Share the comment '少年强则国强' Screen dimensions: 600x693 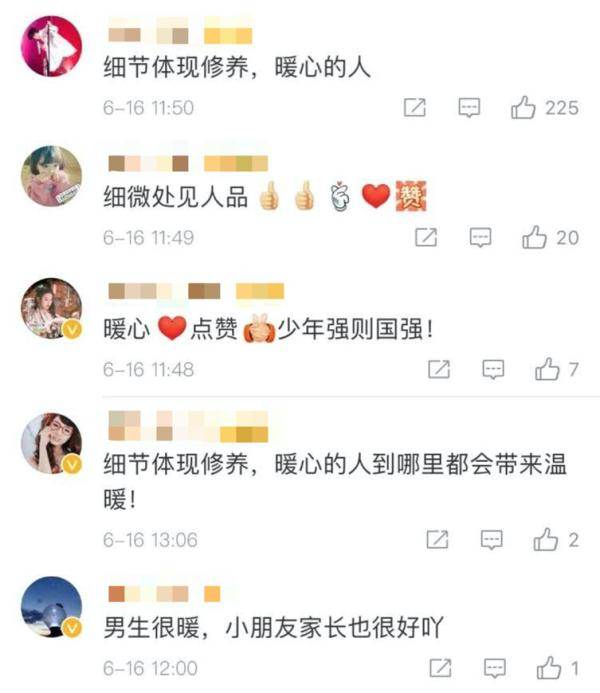coord(439,370)
